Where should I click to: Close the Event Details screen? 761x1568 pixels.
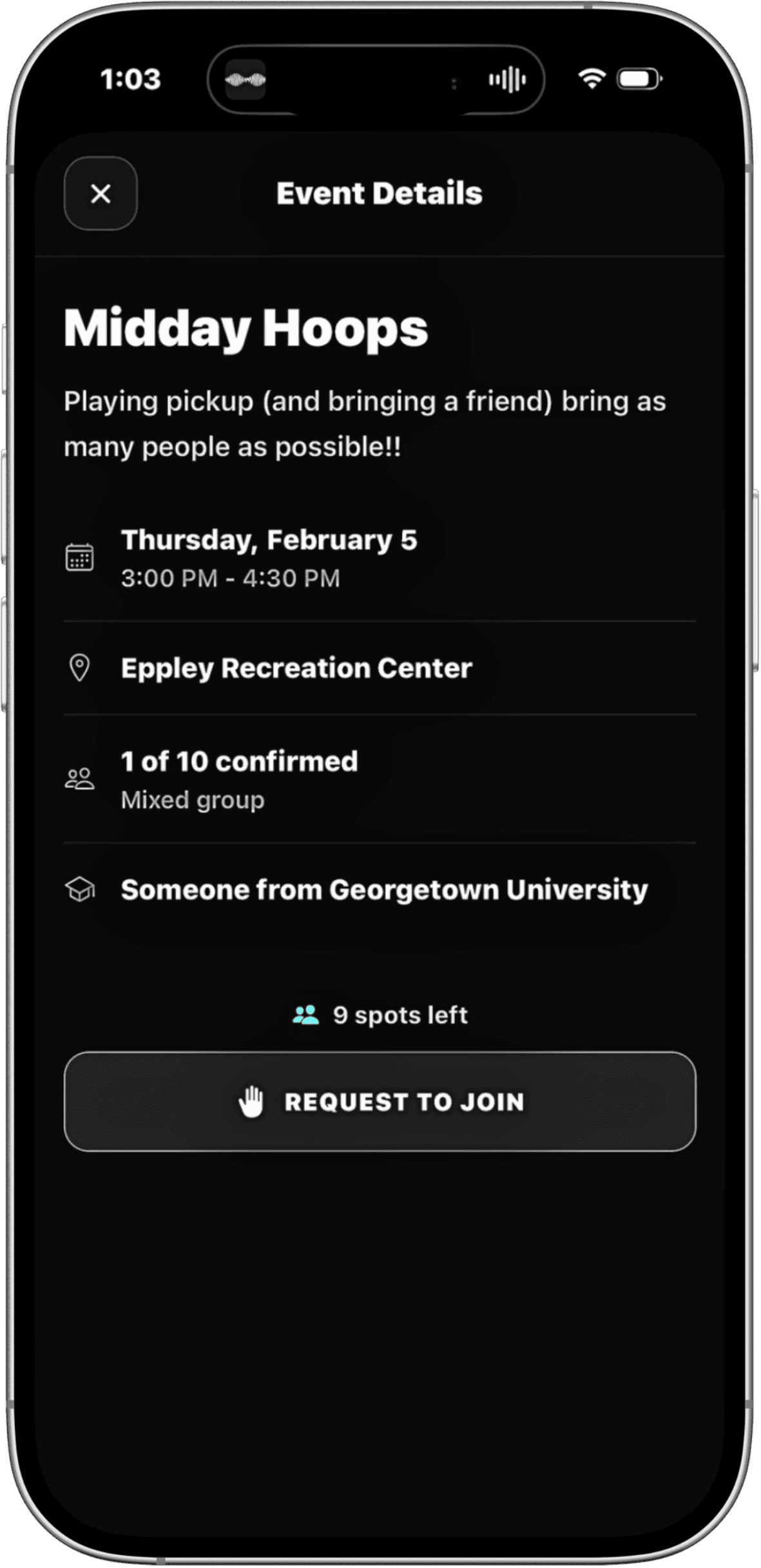tap(101, 193)
